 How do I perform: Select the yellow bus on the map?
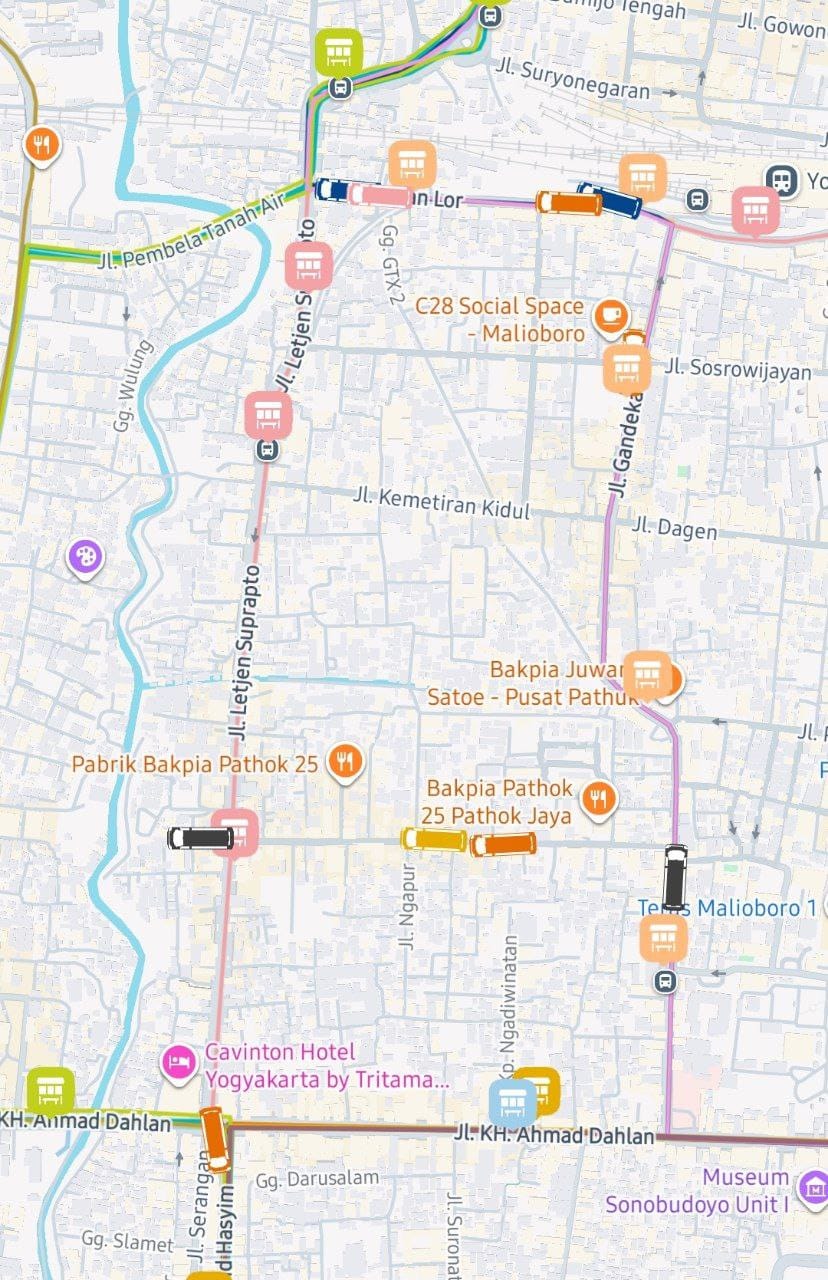tap(433, 840)
